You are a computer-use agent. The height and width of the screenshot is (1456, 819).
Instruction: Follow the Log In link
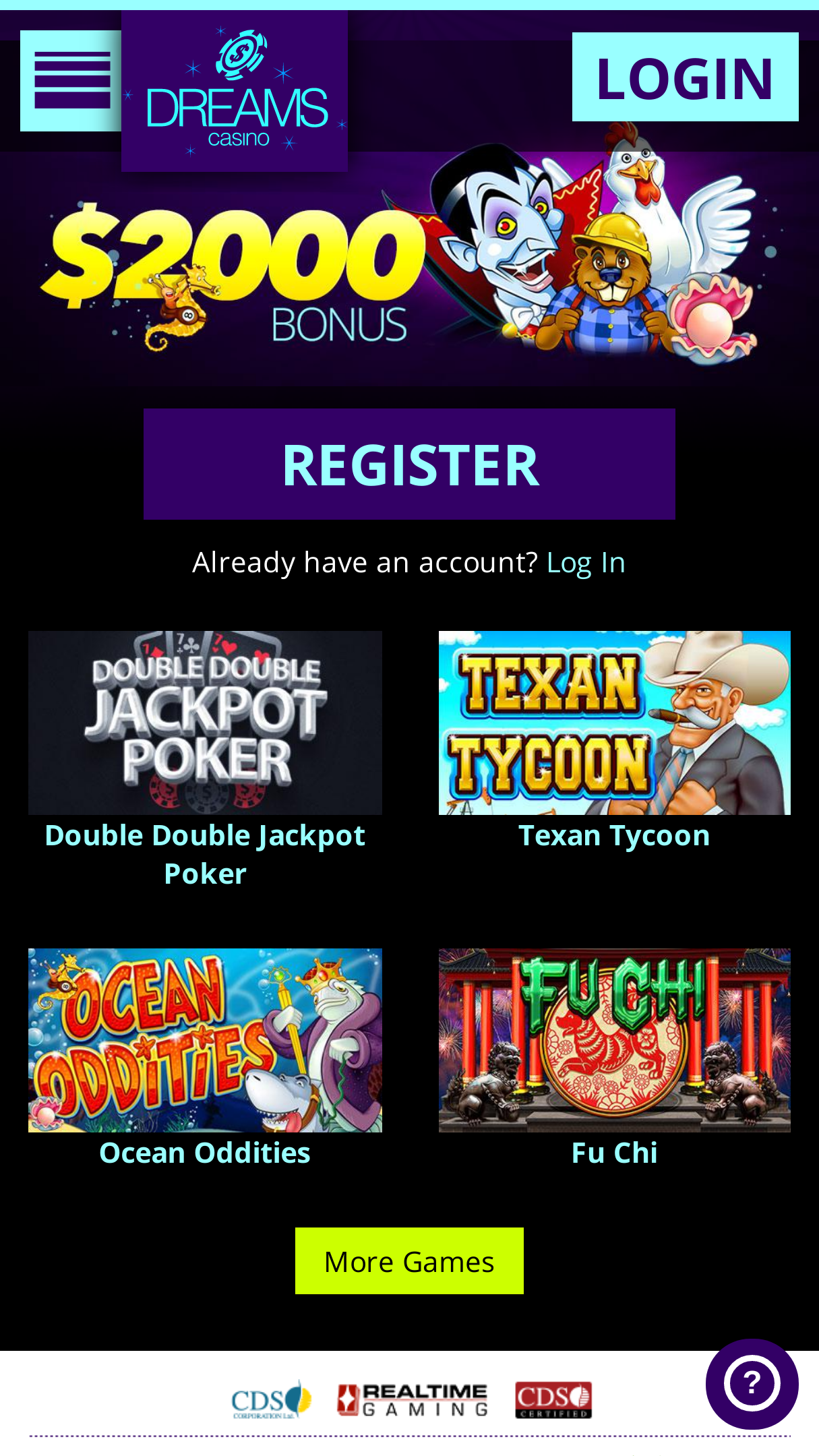click(586, 562)
